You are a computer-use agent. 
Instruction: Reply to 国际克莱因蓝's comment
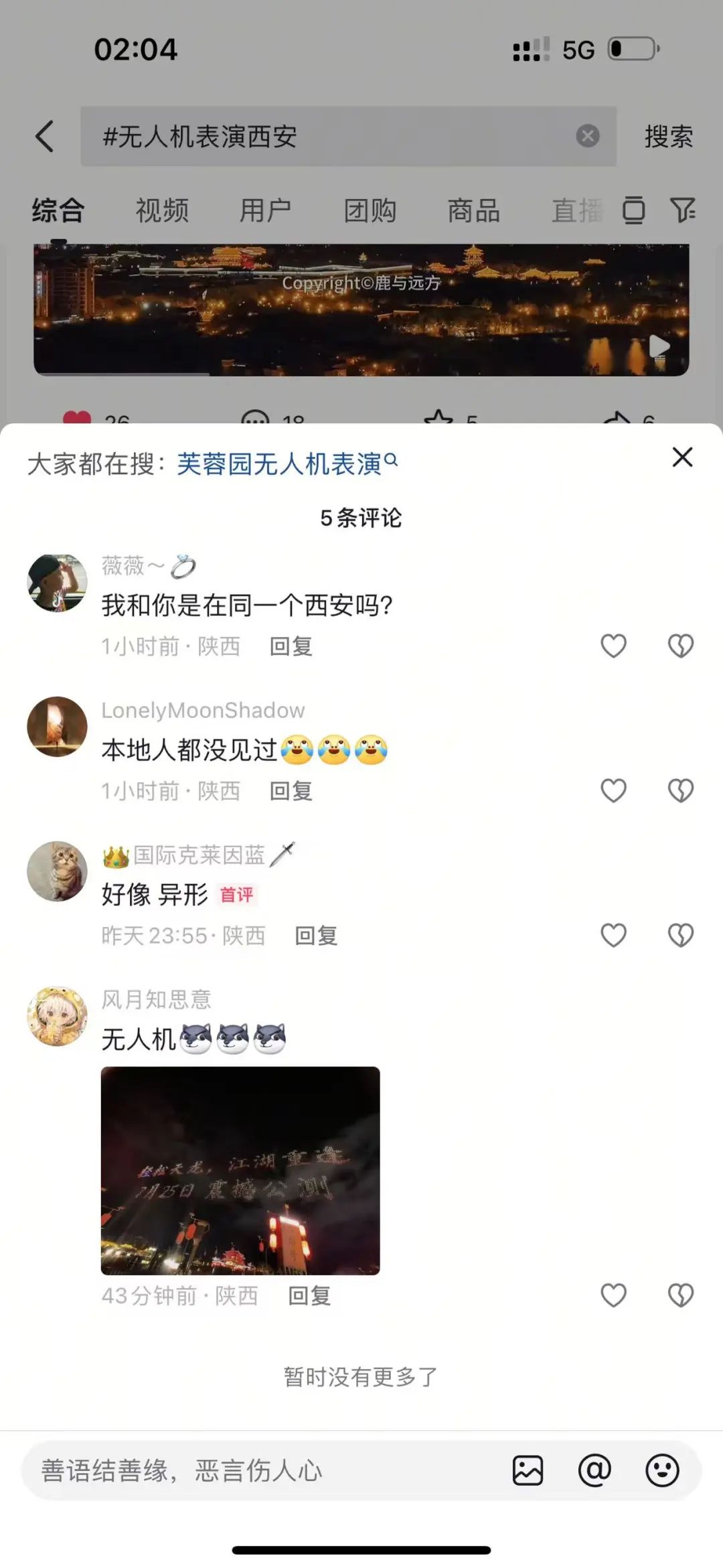(x=316, y=936)
